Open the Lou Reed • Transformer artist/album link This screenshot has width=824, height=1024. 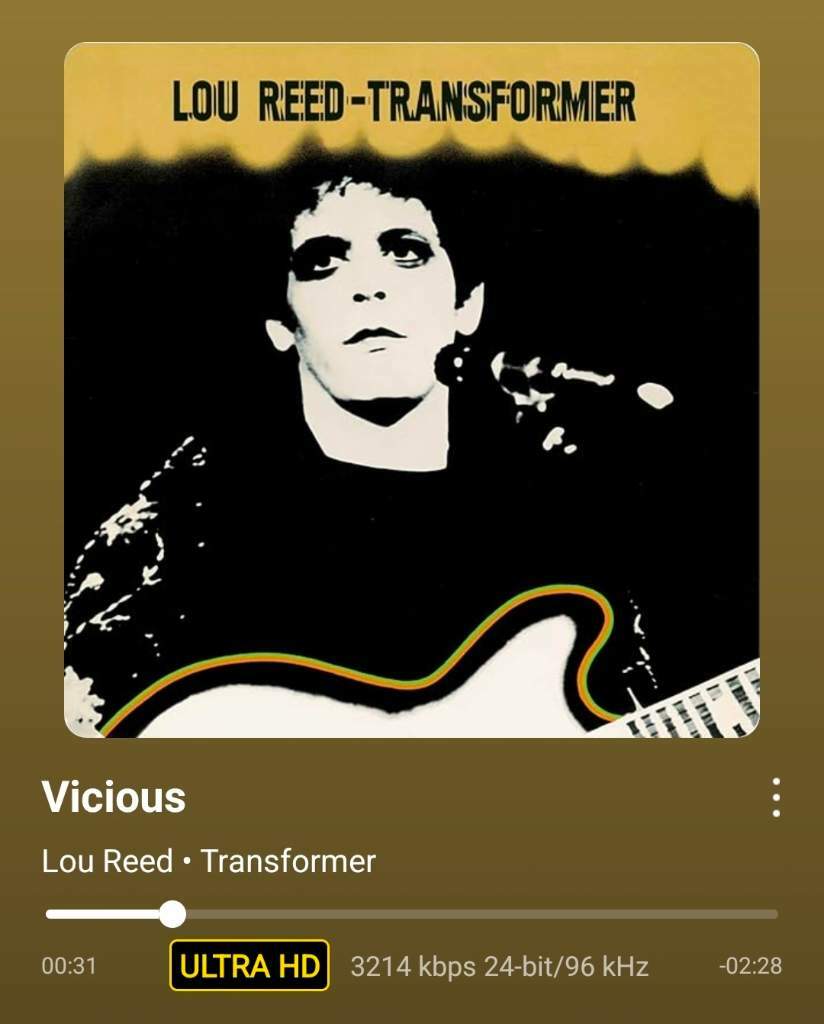tap(209, 861)
